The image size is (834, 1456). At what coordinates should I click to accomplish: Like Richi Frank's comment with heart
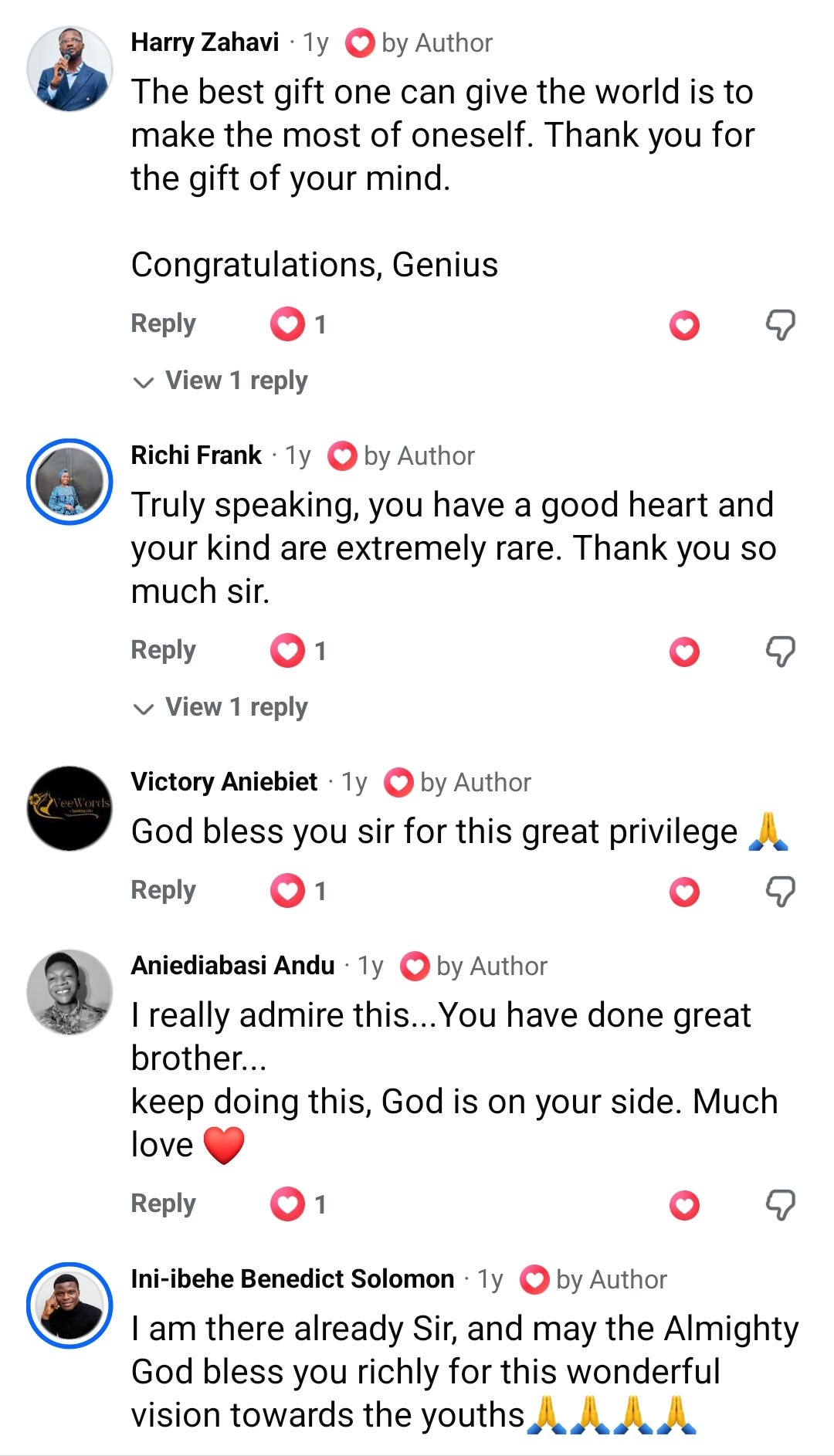(x=684, y=652)
